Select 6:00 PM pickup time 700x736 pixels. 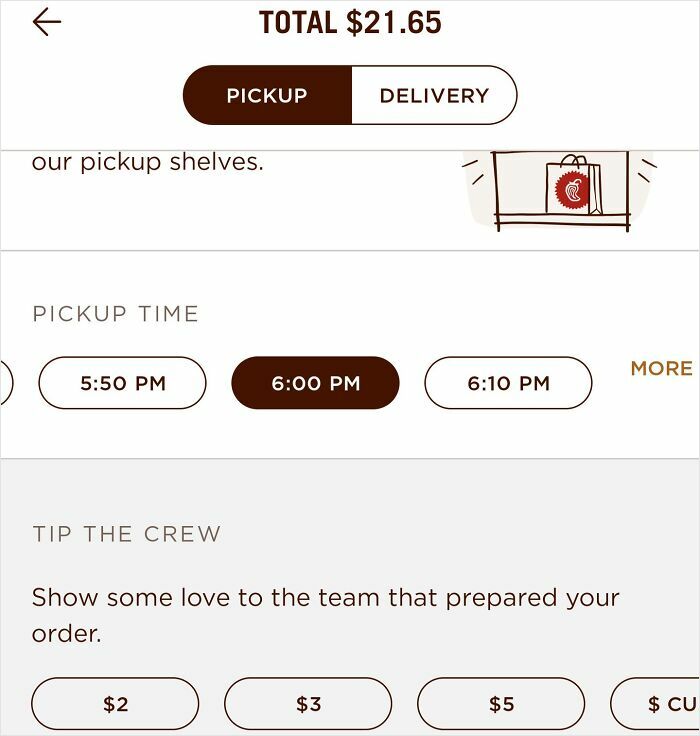[x=315, y=383]
